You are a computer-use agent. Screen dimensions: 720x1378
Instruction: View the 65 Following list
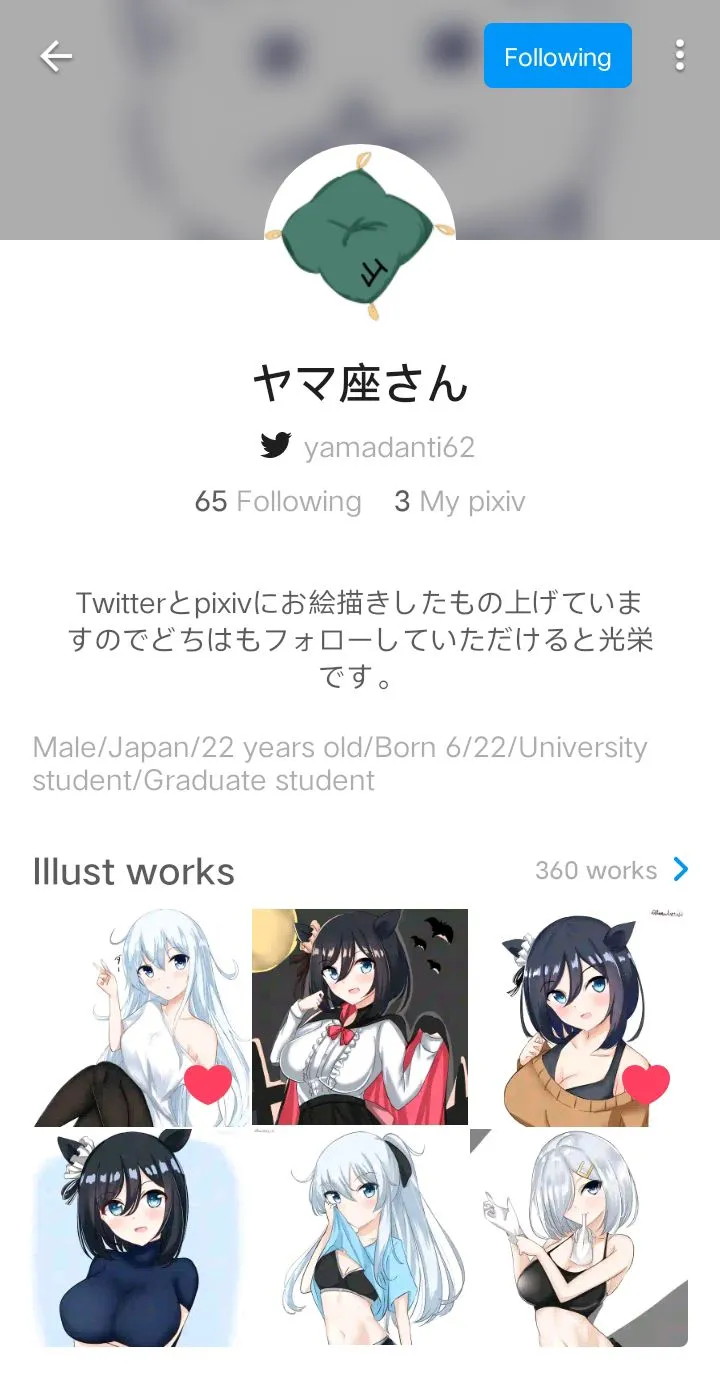[278, 501]
